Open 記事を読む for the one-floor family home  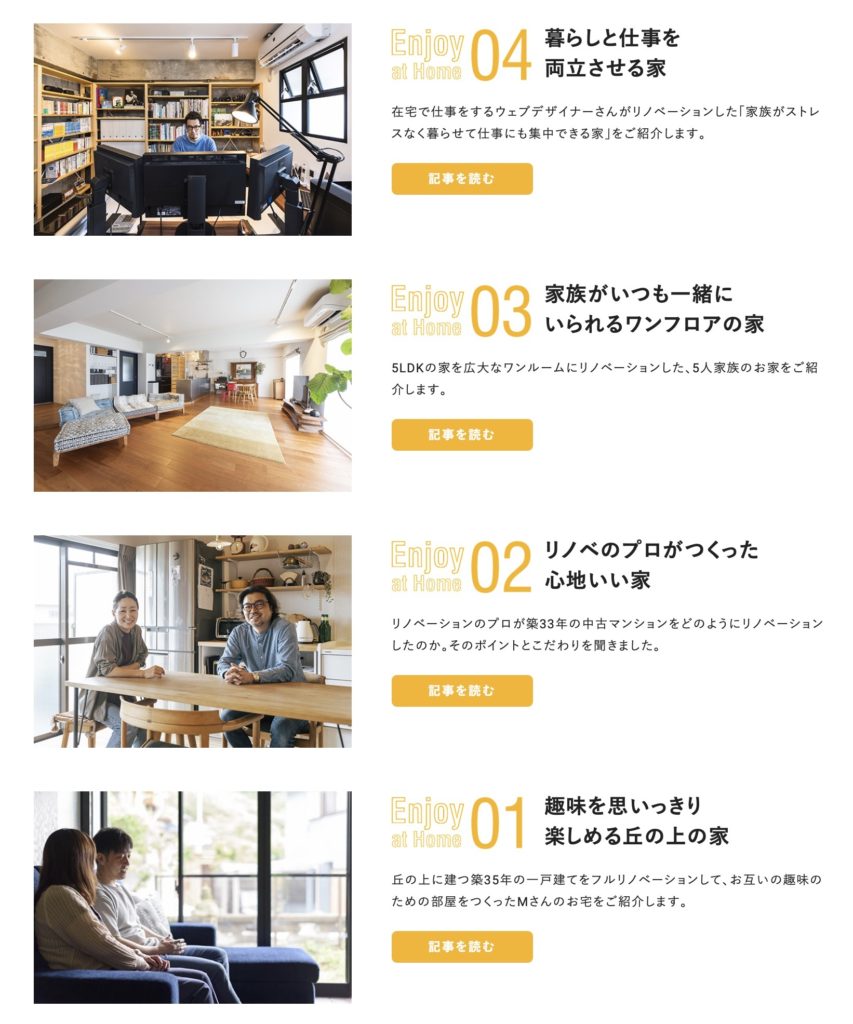pyautogui.click(x=461, y=435)
